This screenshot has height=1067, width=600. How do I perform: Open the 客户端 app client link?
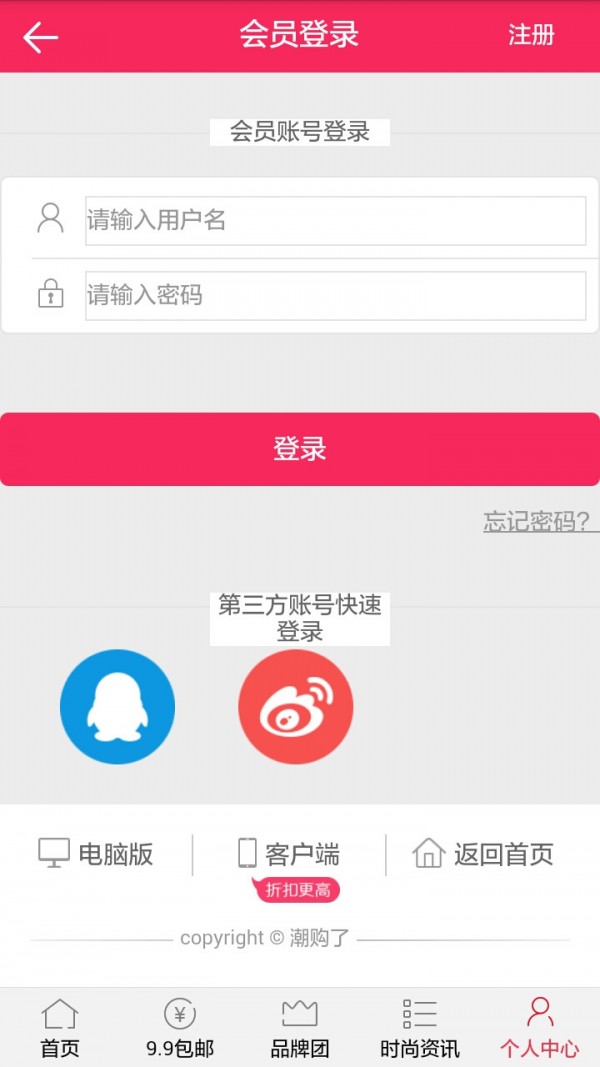(289, 854)
